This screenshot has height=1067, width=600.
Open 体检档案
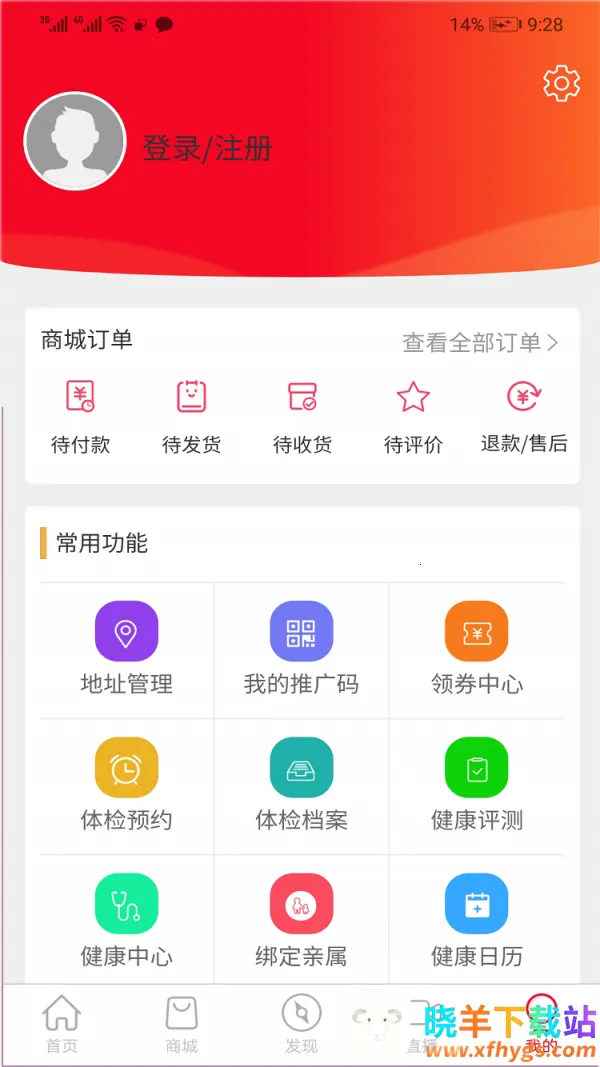coord(301,786)
